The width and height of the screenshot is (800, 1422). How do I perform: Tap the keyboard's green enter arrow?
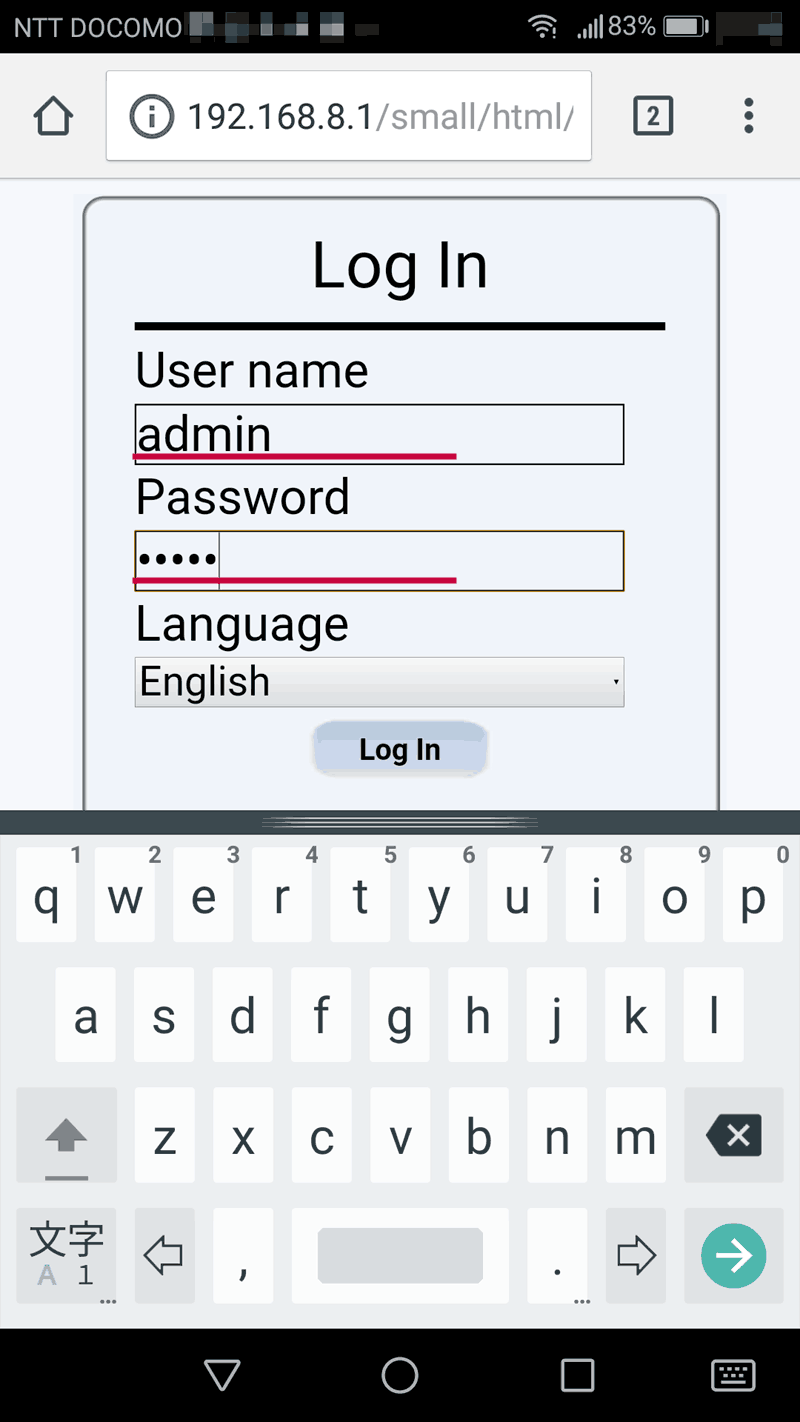pos(733,1256)
